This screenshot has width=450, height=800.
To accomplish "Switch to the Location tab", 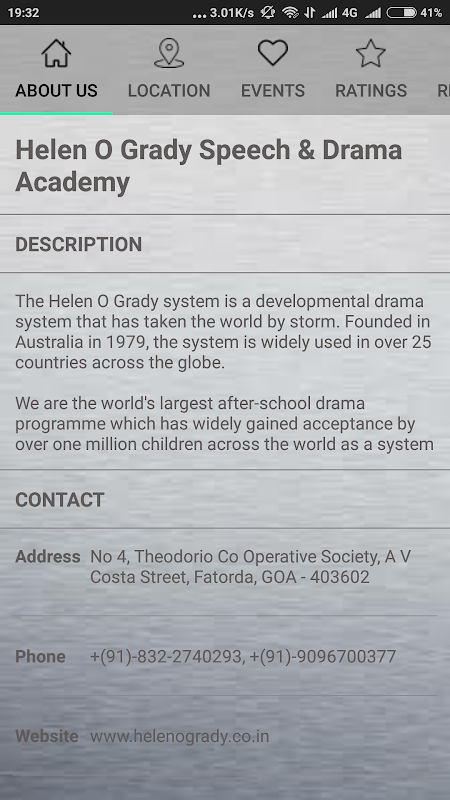I will [x=169, y=70].
